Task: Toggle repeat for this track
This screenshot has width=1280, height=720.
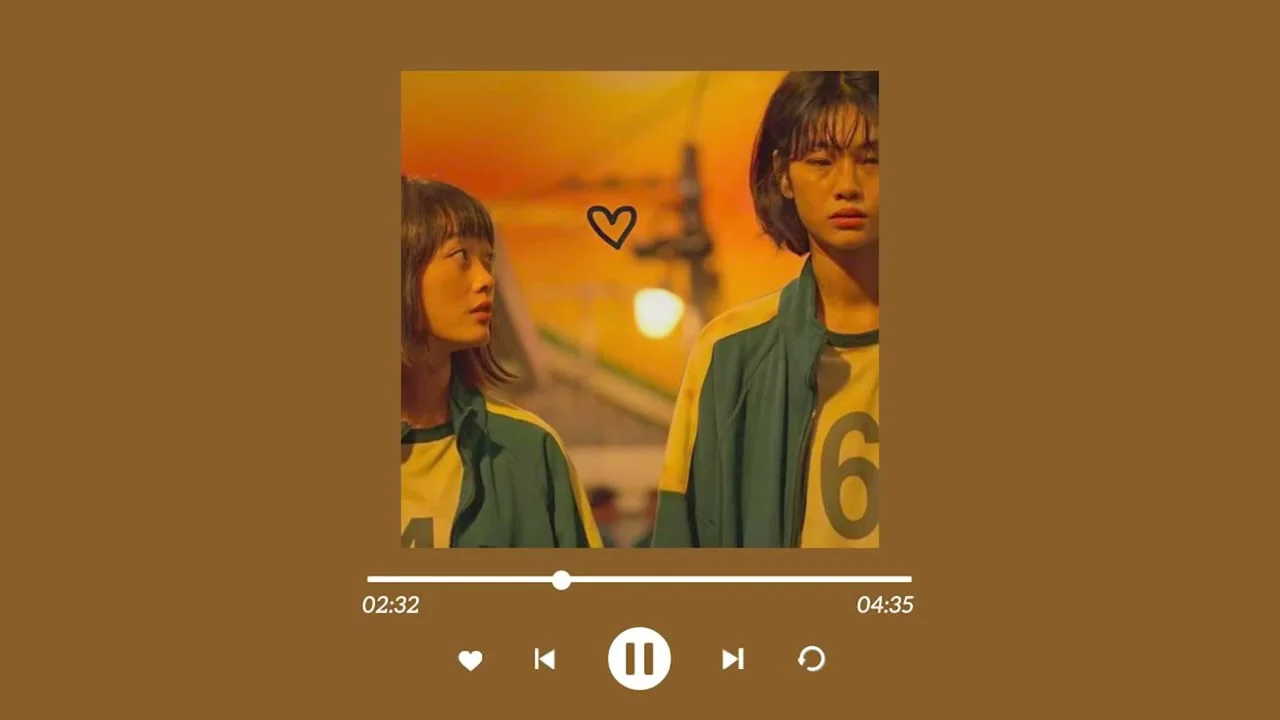Action: [x=811, y=658]
